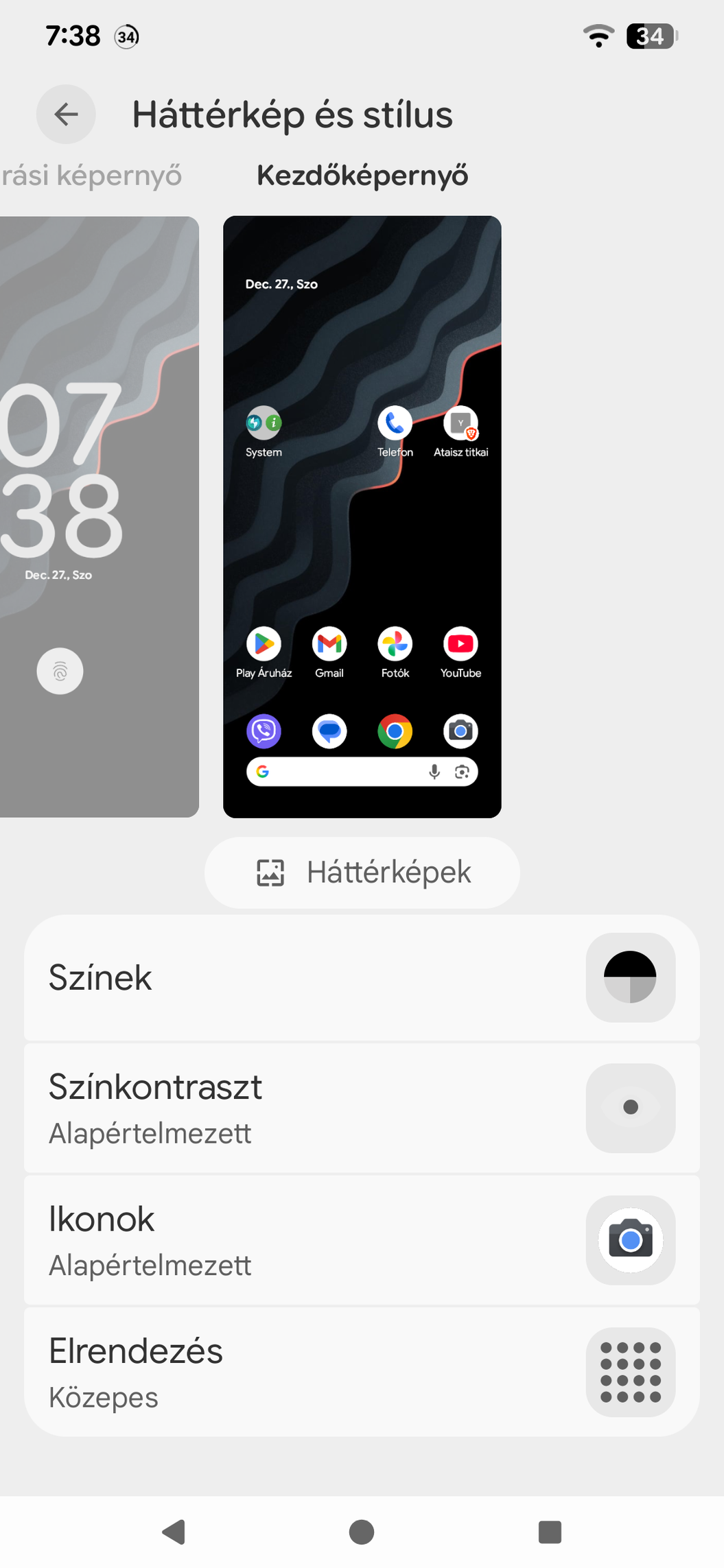
Task: Tap the system home button
Action: 362,1532
